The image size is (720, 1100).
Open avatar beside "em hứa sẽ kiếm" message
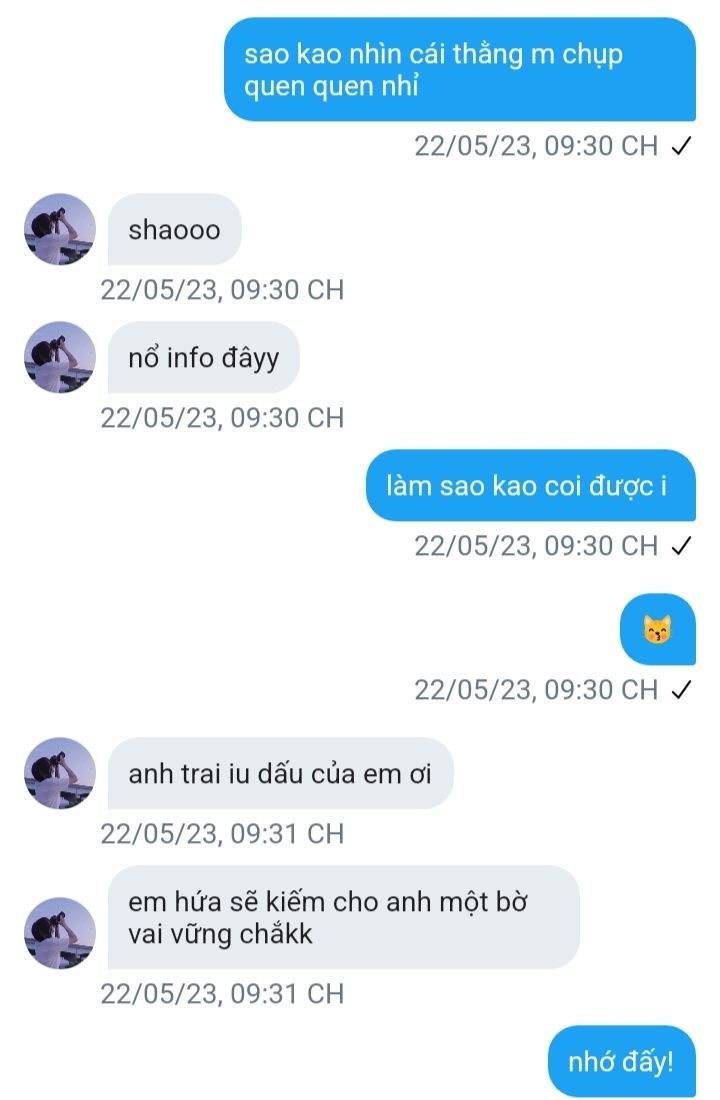click(59, 933)
